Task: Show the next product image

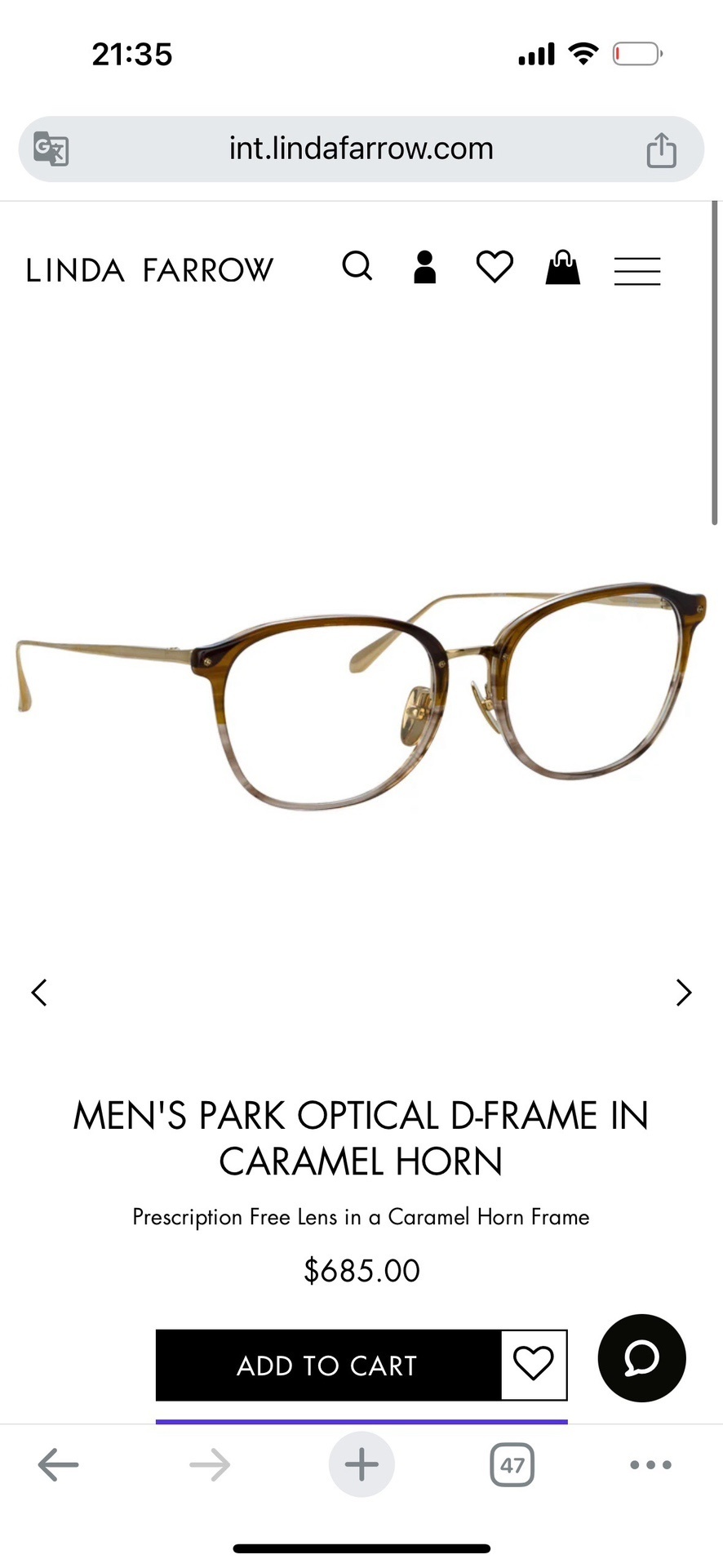Action: (683, 993)
